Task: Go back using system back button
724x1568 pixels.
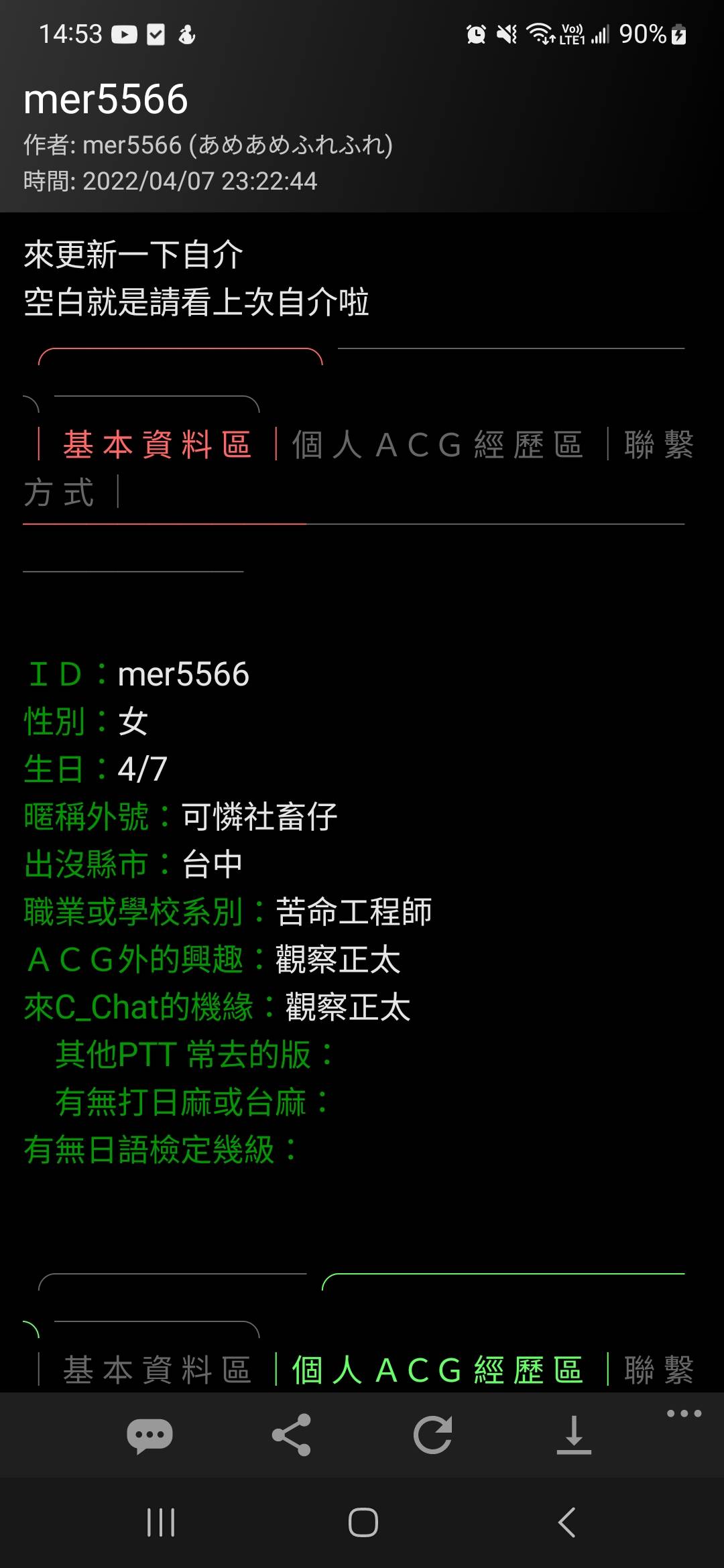Action: pos(566,1522)
